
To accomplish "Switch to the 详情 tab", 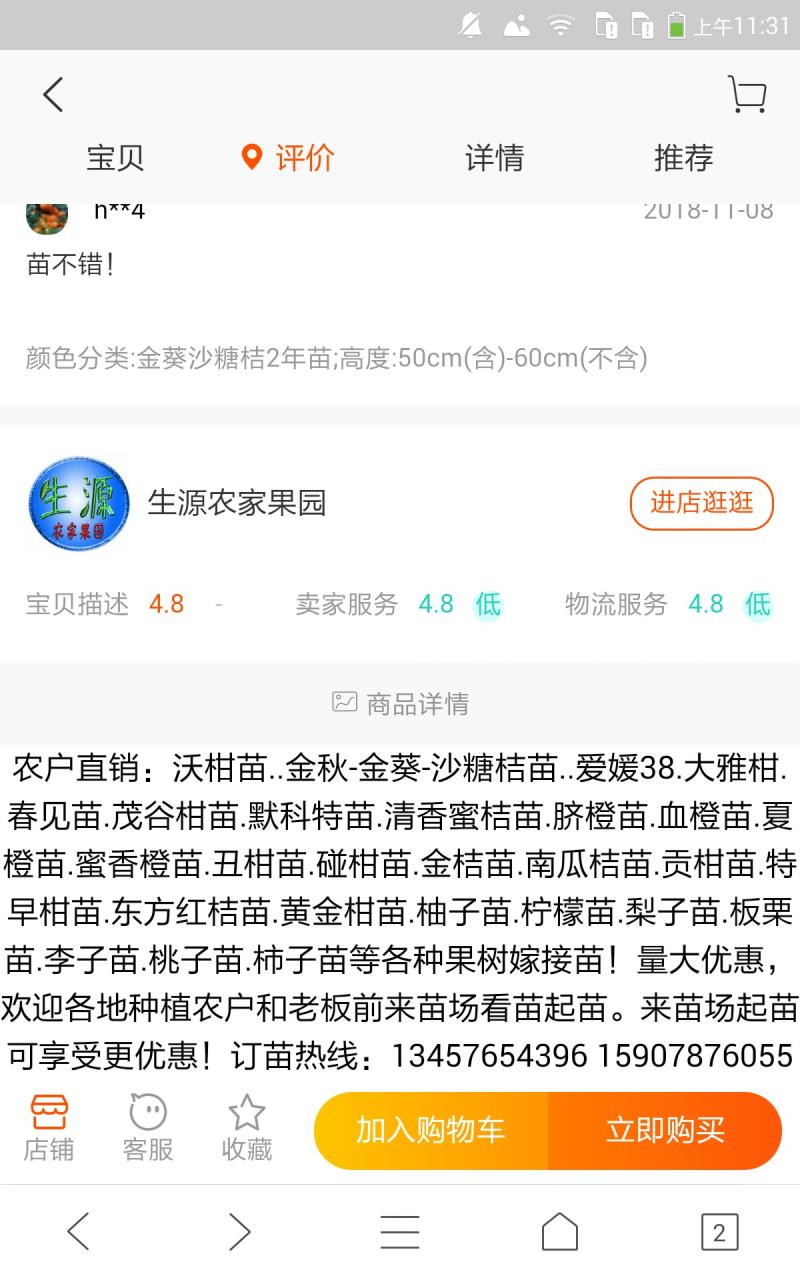I will coord(494,158).
